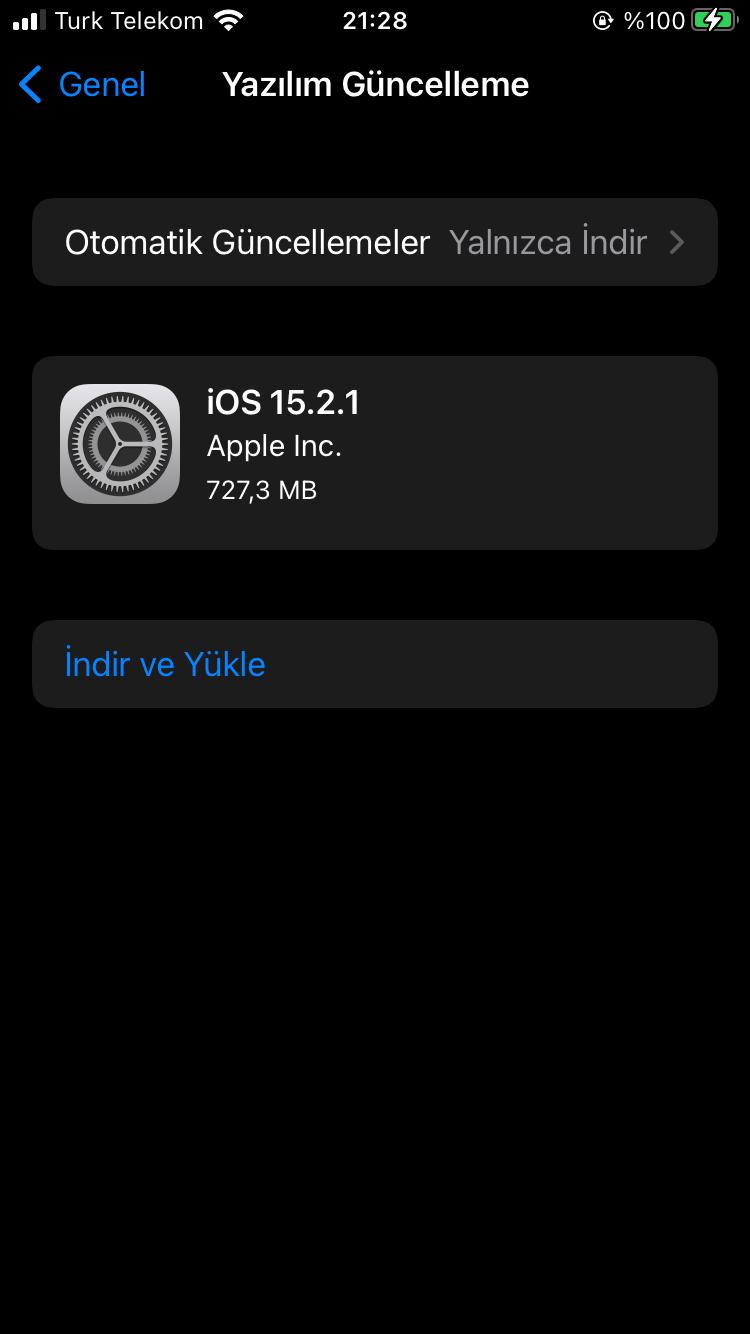Tap İndir ve Yükle to start update
Screen dimensions: 750x1334
[x=375, y=664]
